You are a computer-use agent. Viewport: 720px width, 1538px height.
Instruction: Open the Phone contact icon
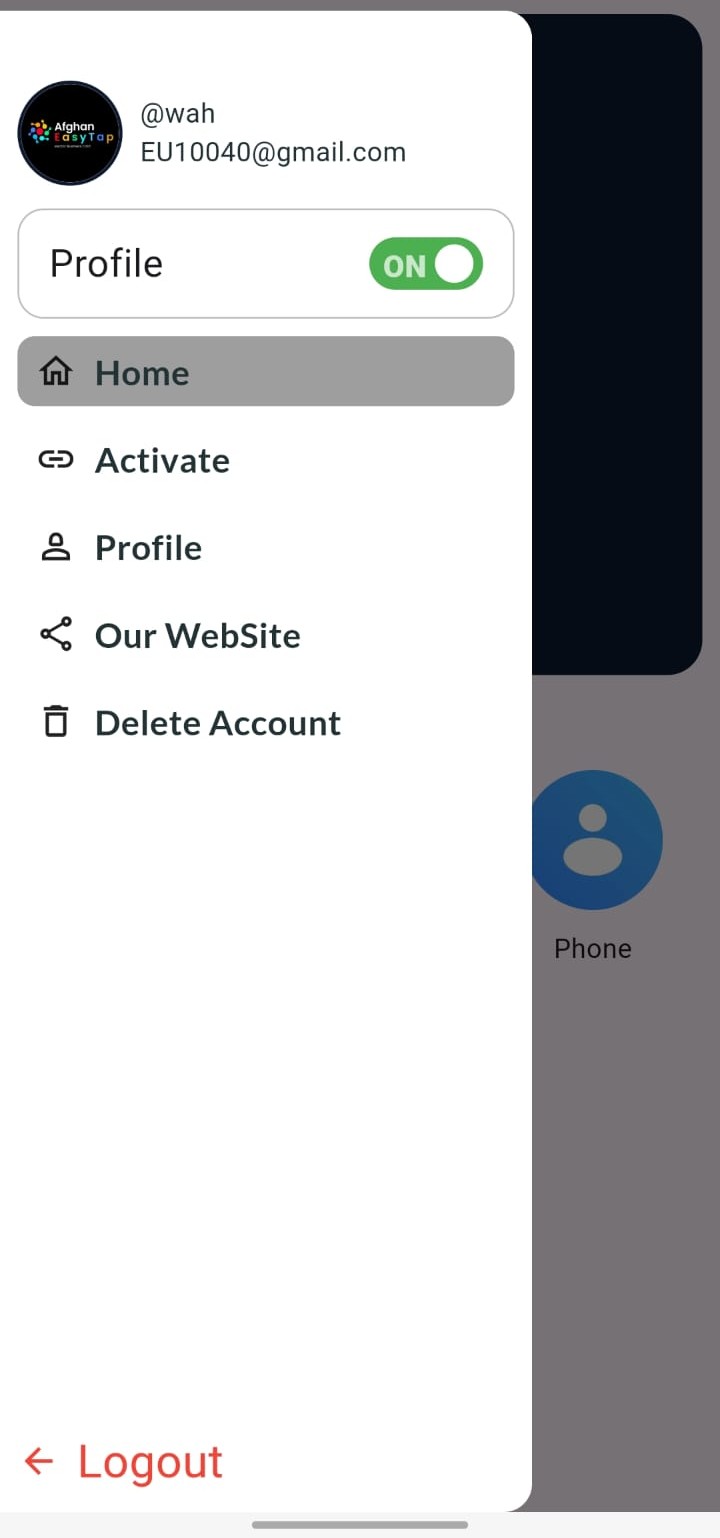click(597, 840)
